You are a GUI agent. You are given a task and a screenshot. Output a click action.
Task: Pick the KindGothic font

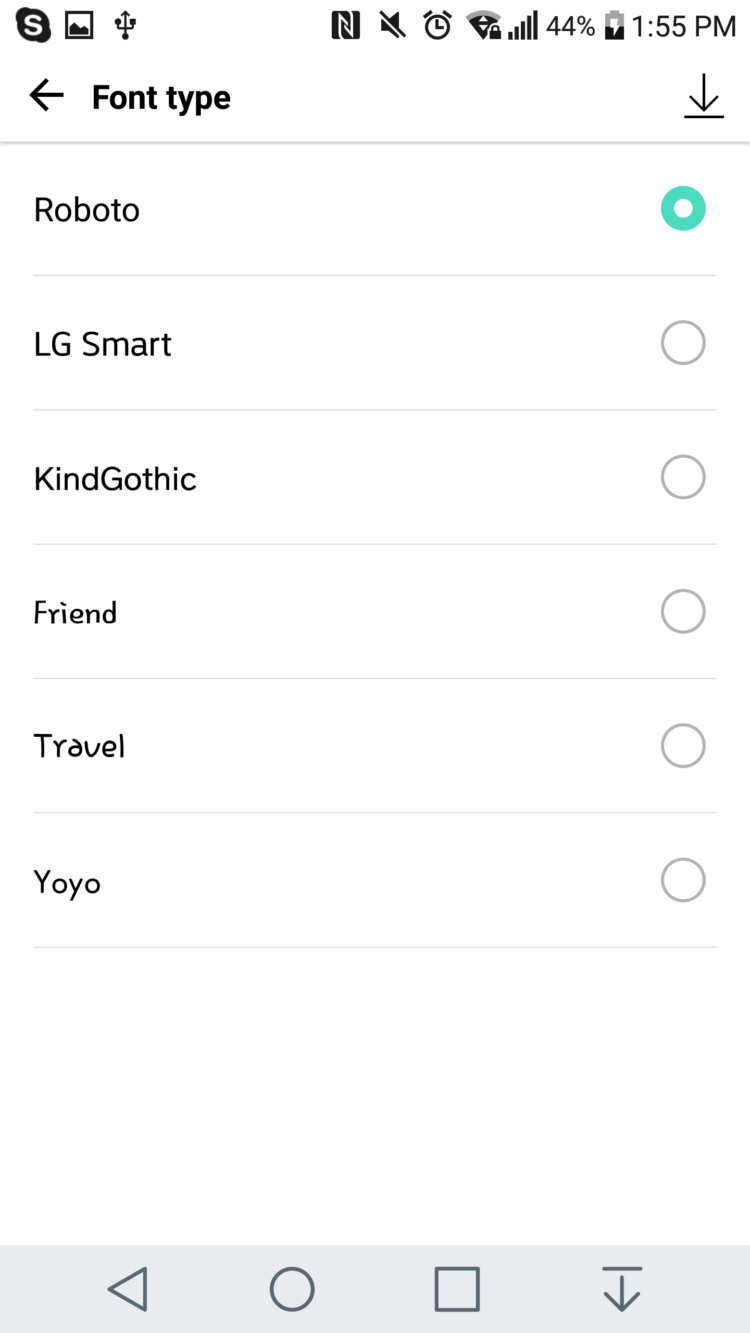[683, 477]
